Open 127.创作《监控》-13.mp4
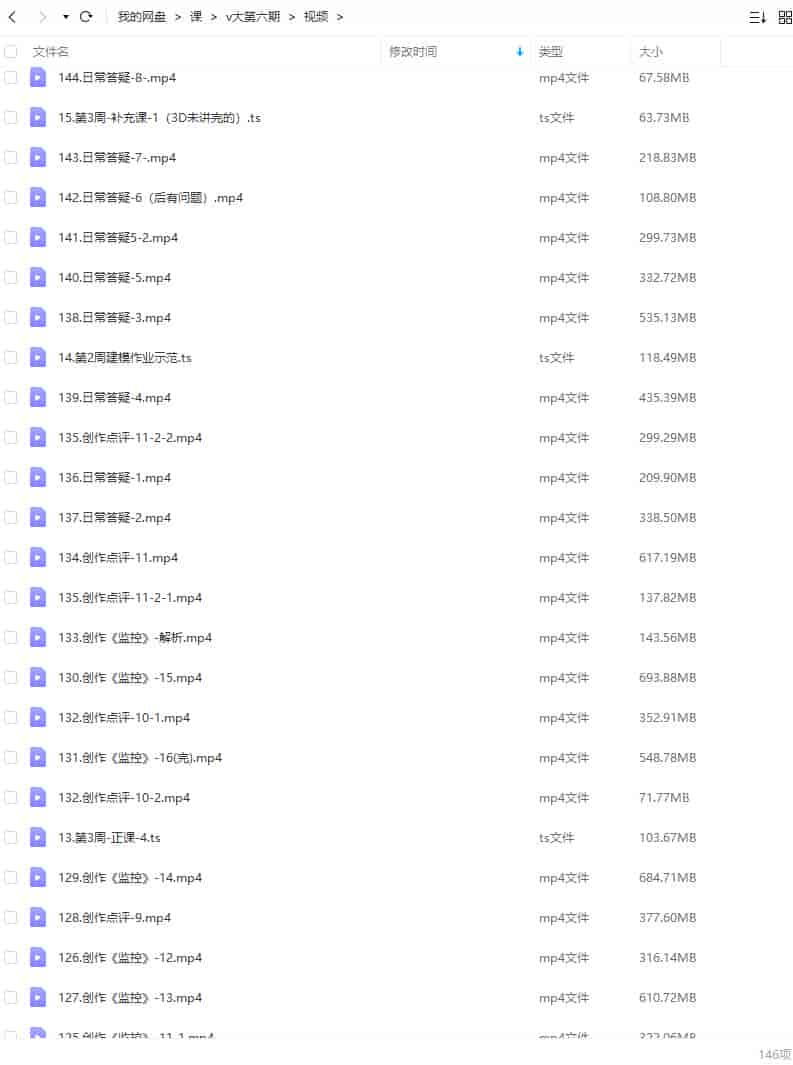 point(130,997)
